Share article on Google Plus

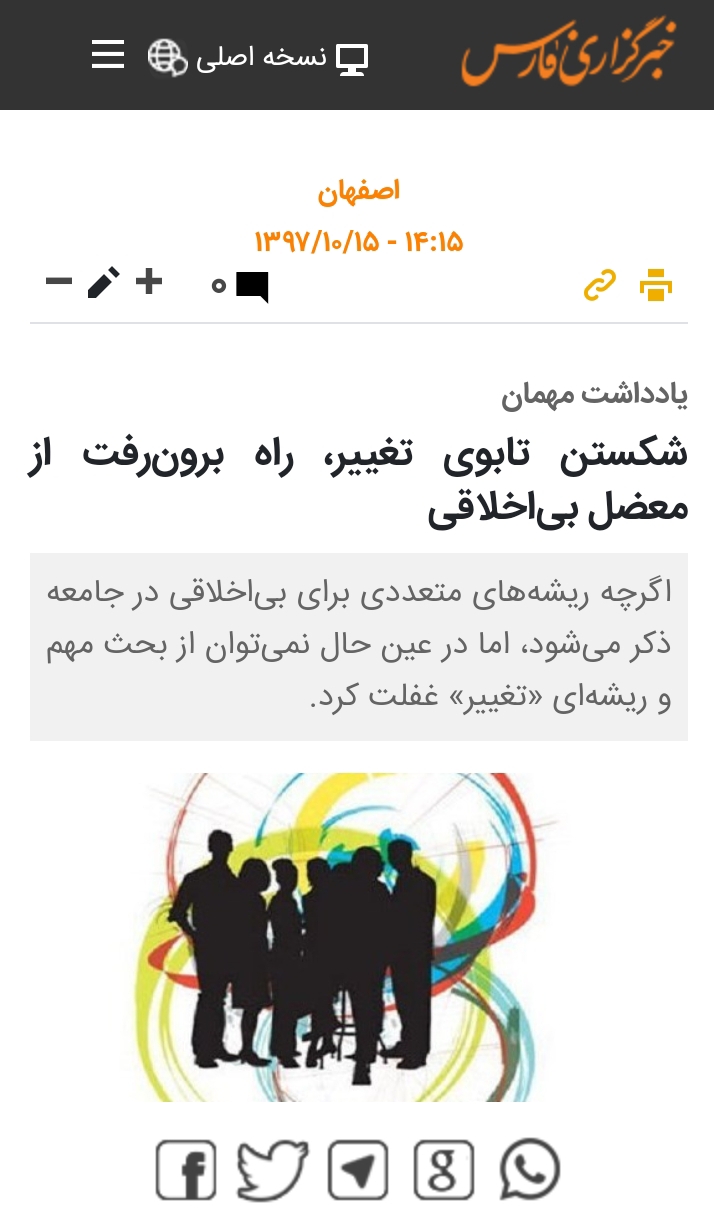(x=443, y=1169)
